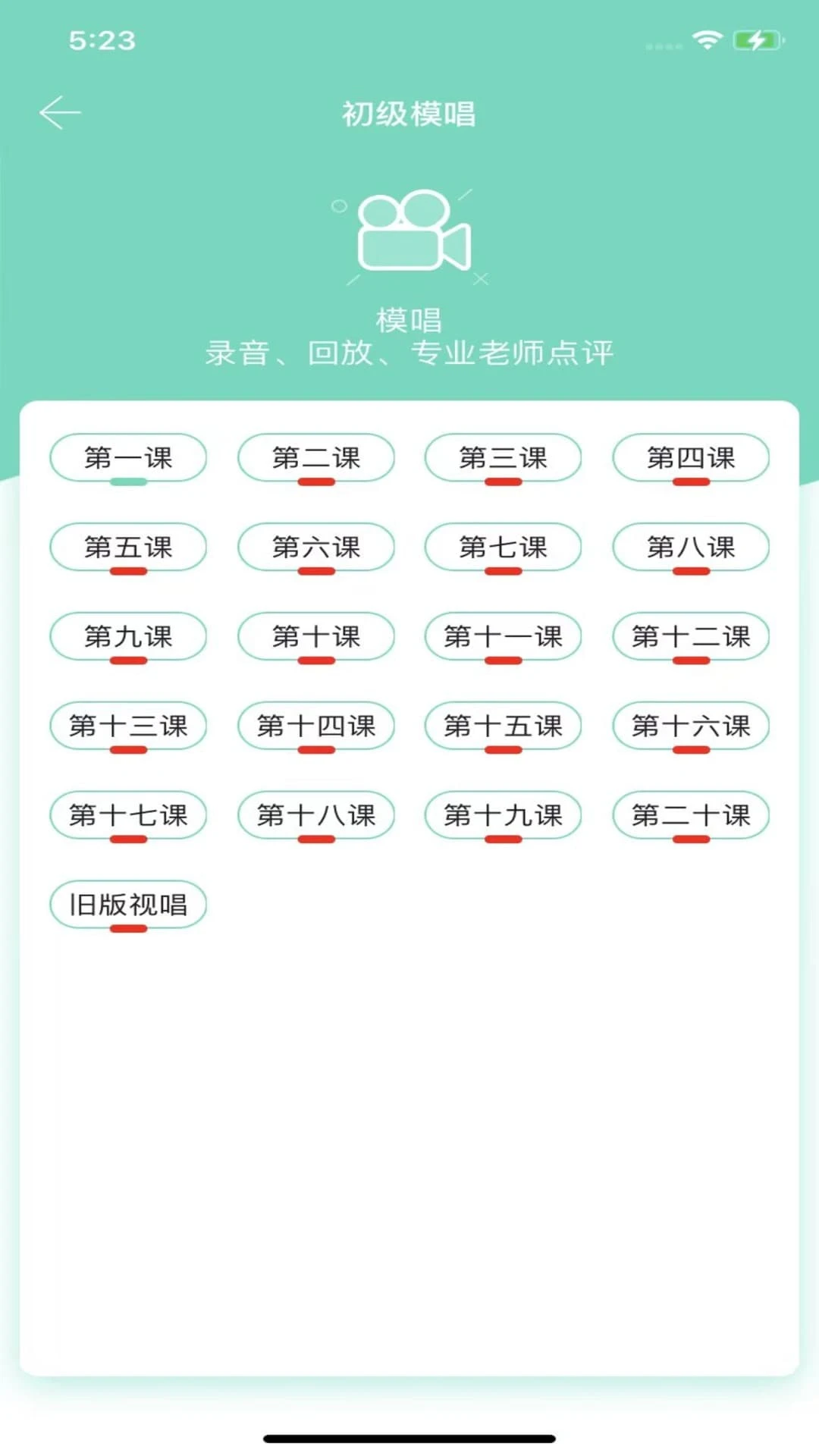The image size is (819, 1456).
Task: Select 第三课
Action: [x=504, y=458]
